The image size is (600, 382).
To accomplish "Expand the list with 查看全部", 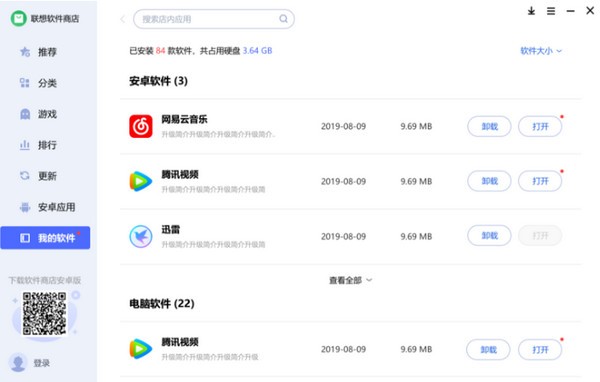I will tap(351, 281).
